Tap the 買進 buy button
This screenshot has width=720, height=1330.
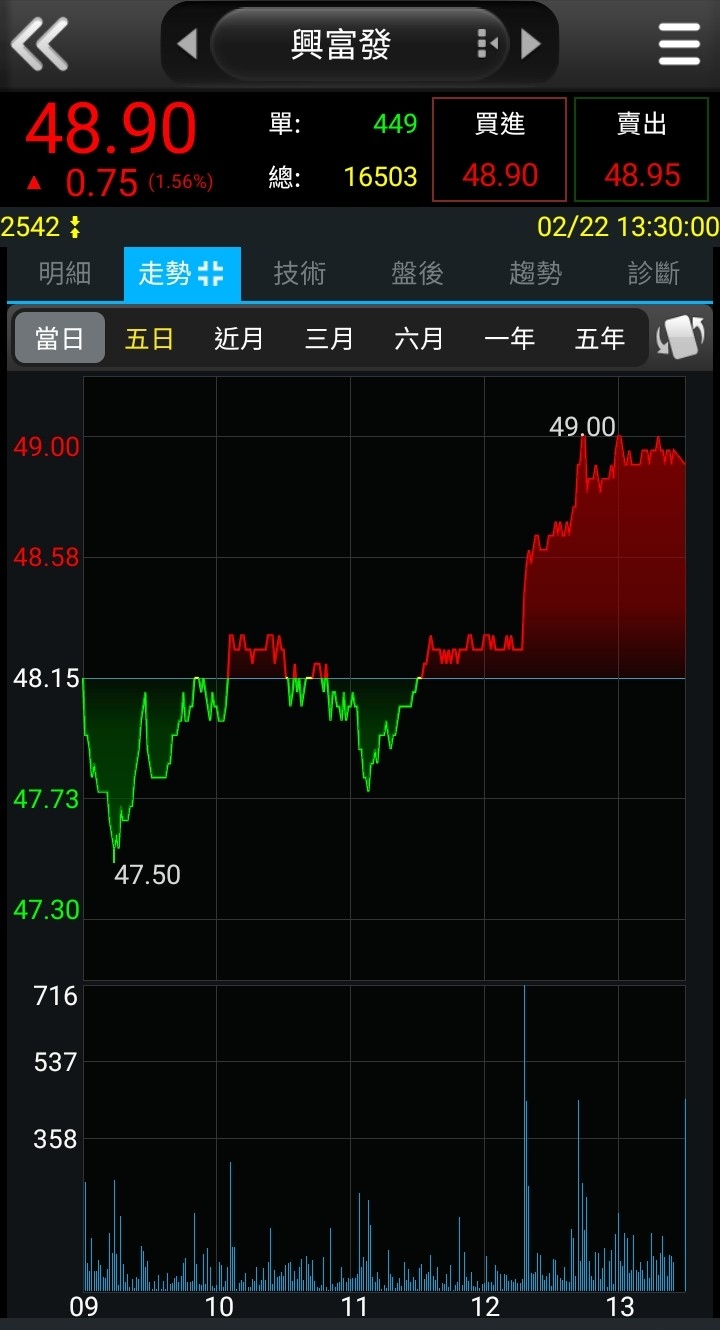[x=500, y=150]
